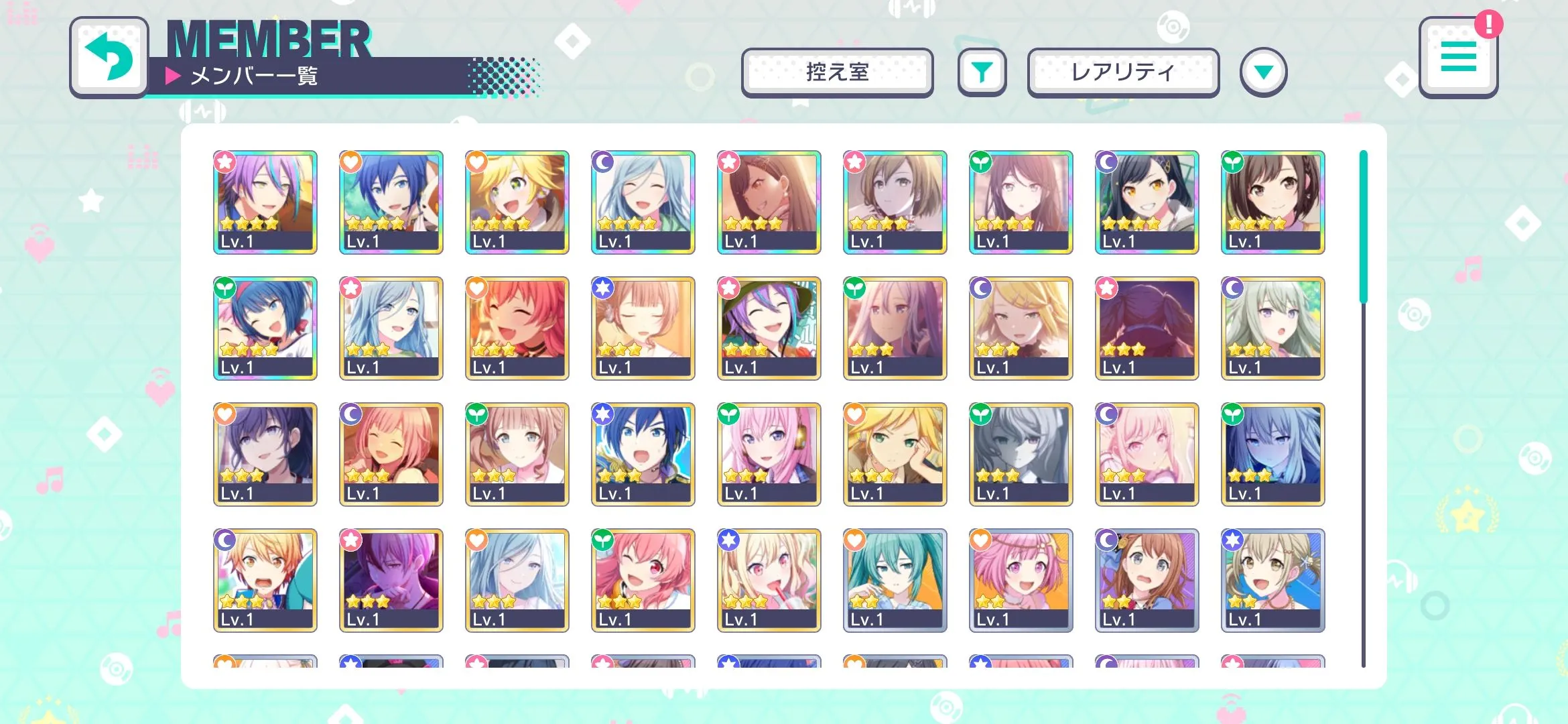
Task: Go back using the return arrow
Action: click(109, 58)
